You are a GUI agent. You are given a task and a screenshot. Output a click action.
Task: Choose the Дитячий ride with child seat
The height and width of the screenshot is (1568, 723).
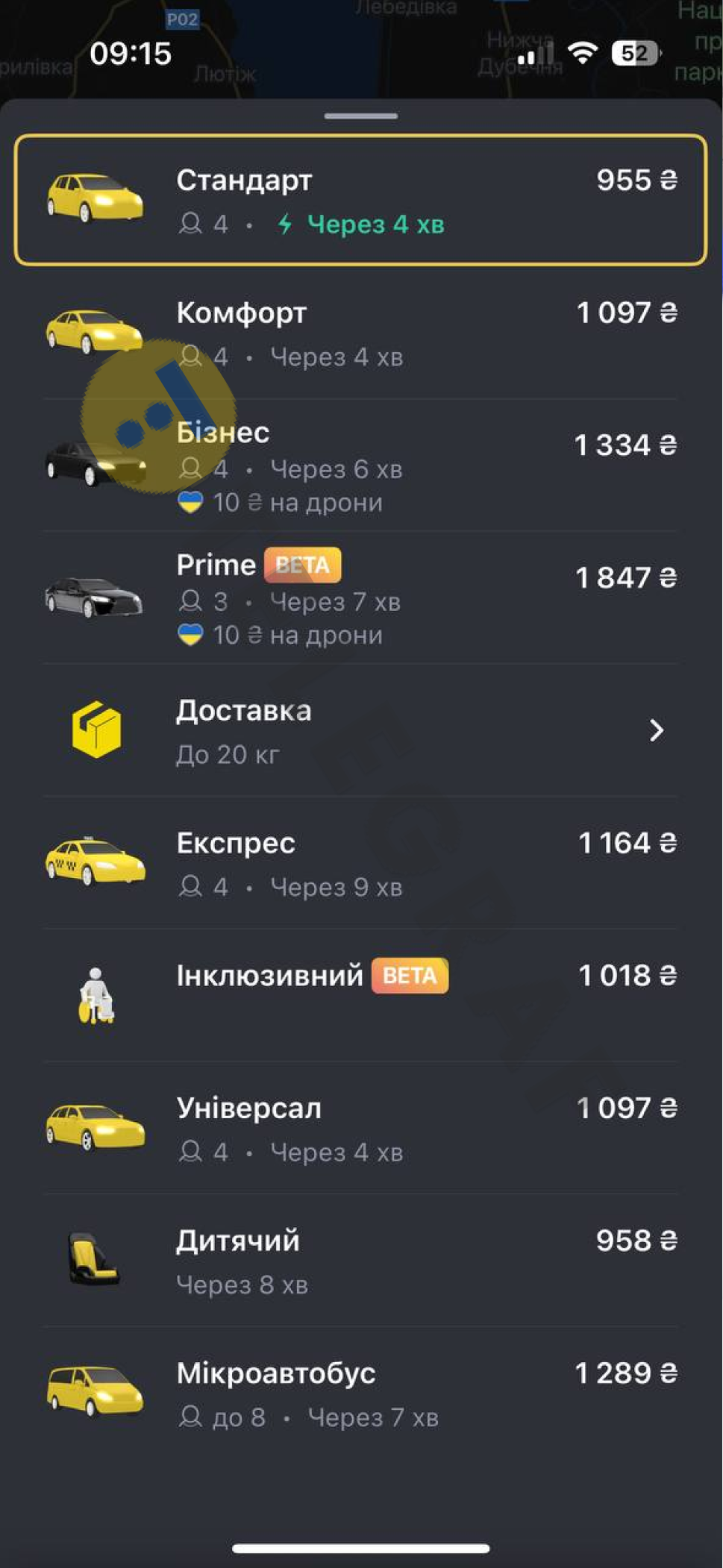[x=361, y=1261]
